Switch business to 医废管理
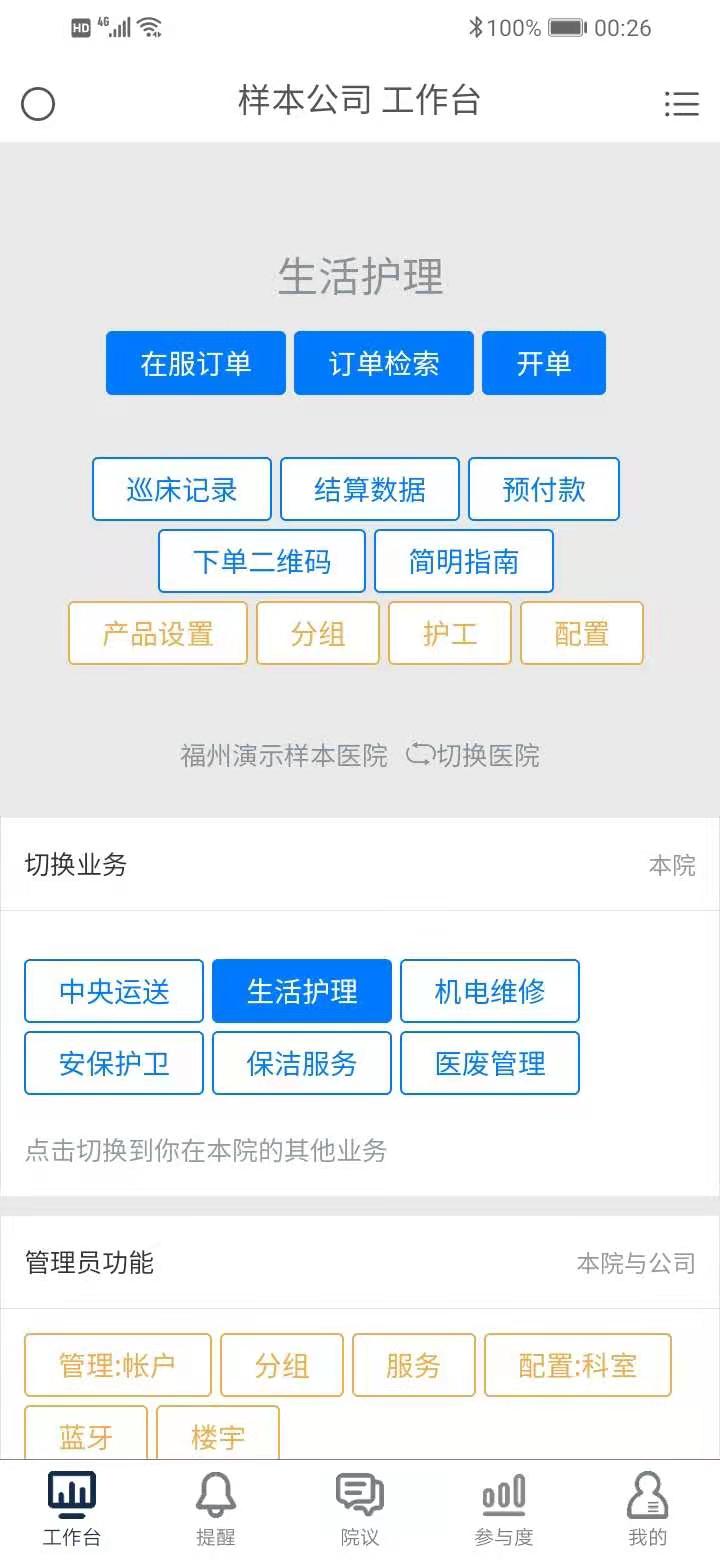 (x=489, y=1063)
